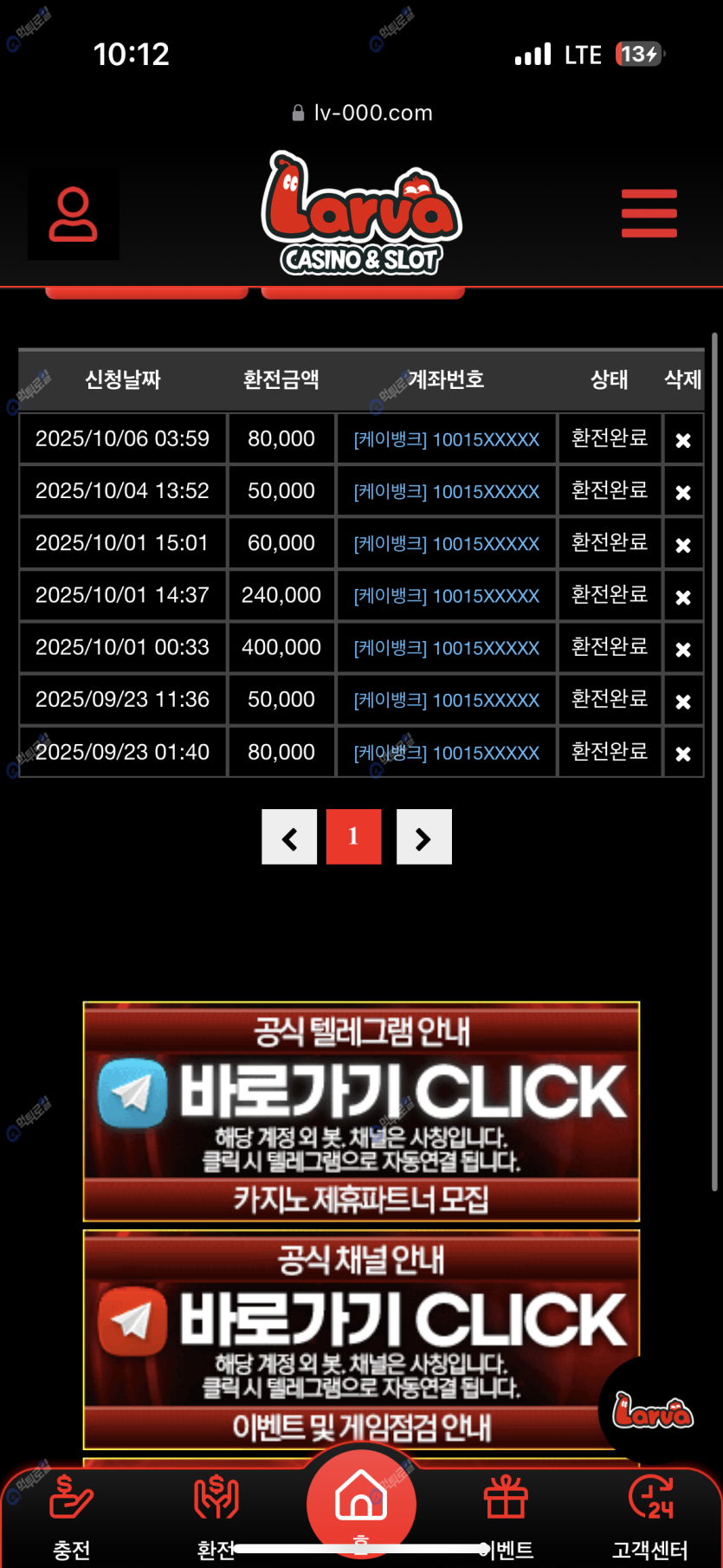The image size is (723, 1568).
Task: Open the 공식 채널 안내 banner
Action: 361,1338
